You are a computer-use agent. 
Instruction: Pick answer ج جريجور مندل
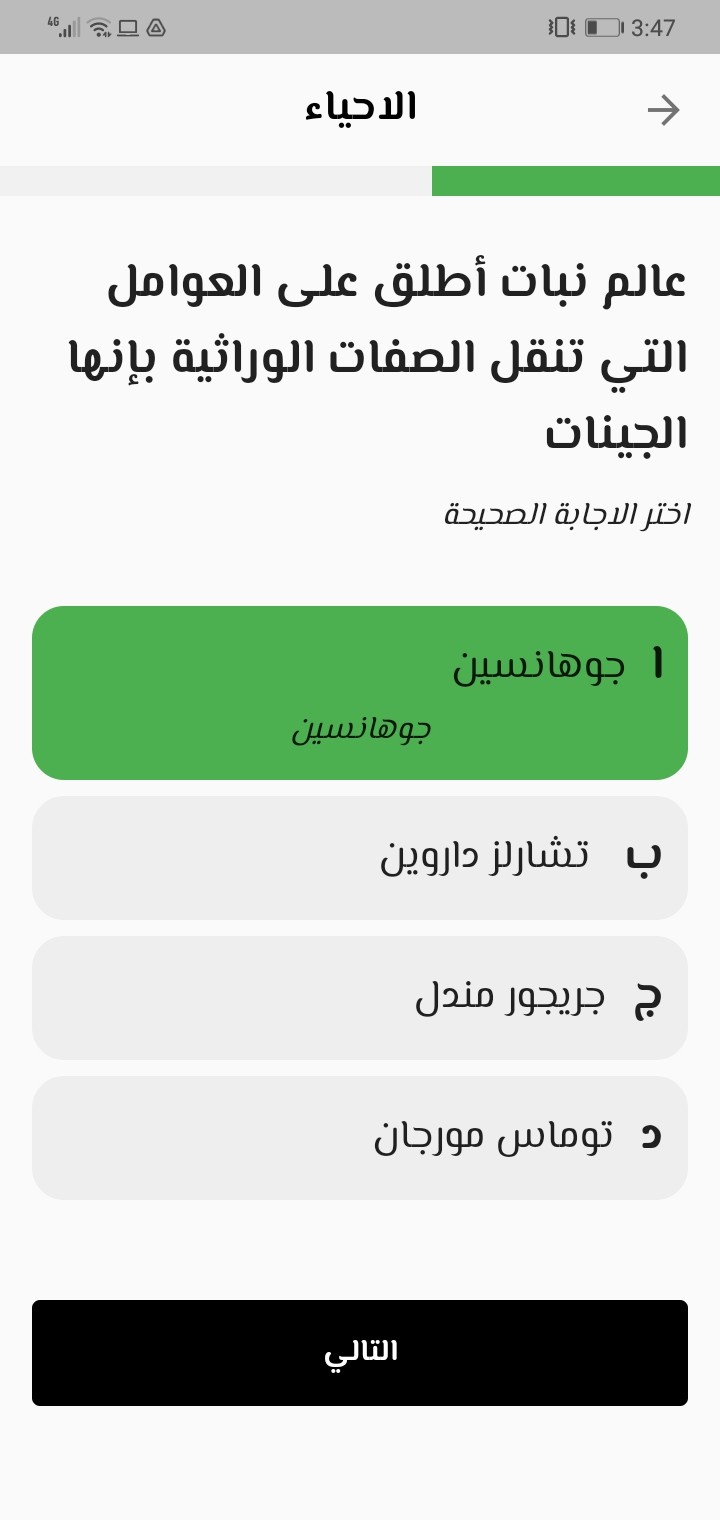(x=360, y=998)
